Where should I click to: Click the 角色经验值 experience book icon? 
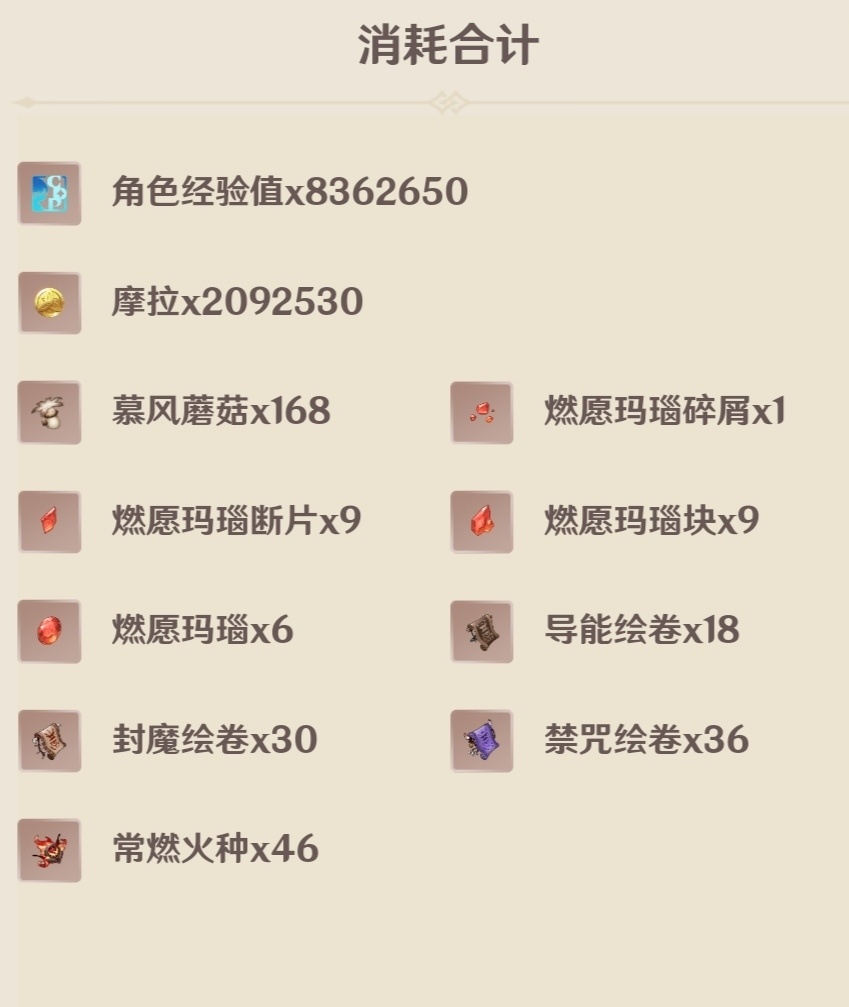point(50,194)
